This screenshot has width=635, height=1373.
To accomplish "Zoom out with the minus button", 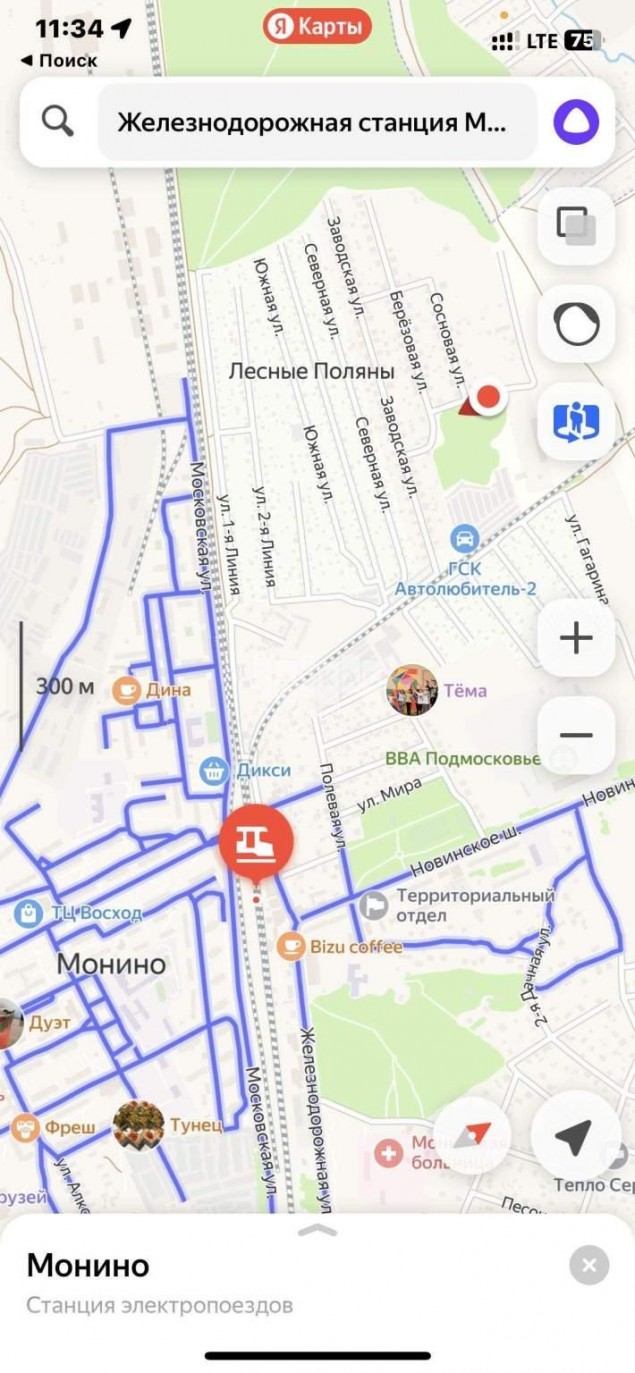I will 576,735.
